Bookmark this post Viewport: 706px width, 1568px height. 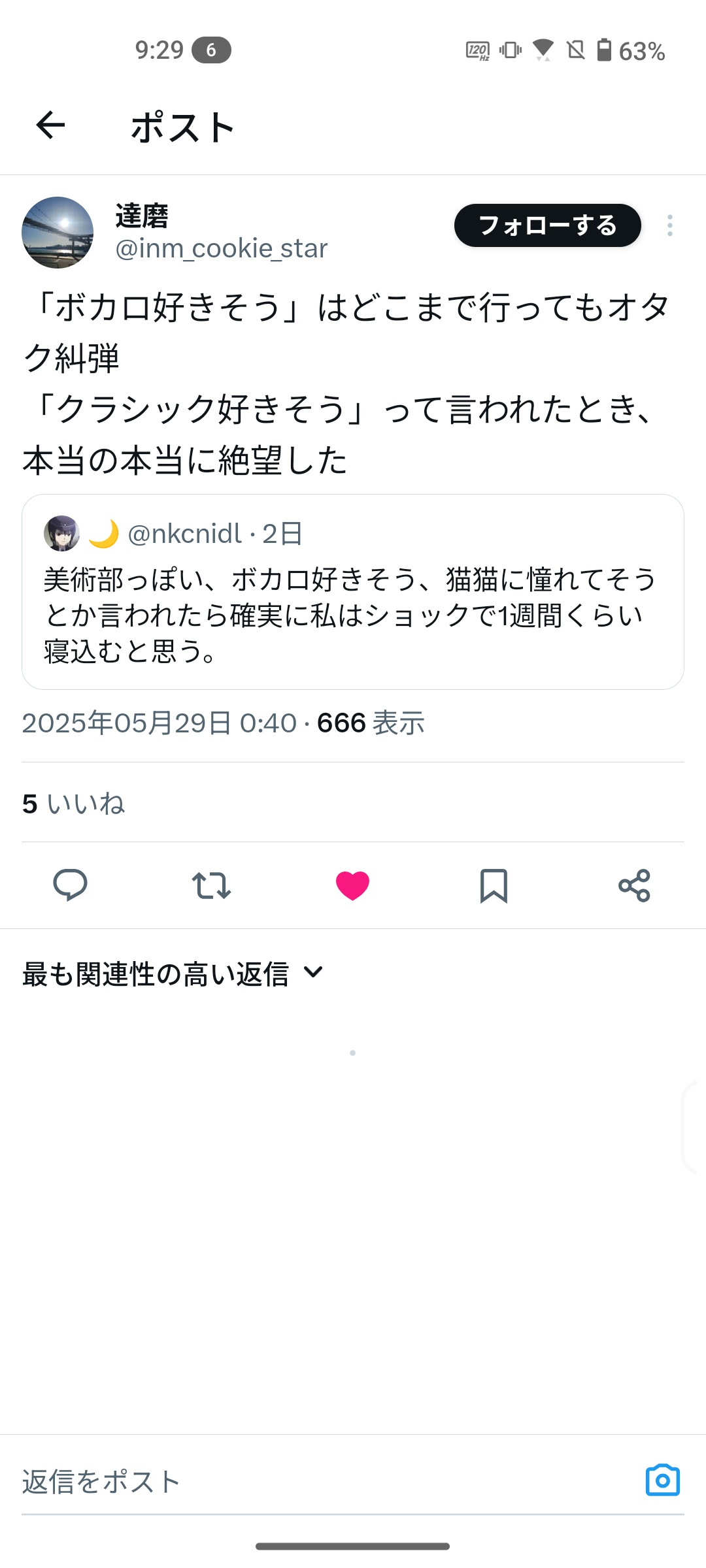tap(494, 885)
